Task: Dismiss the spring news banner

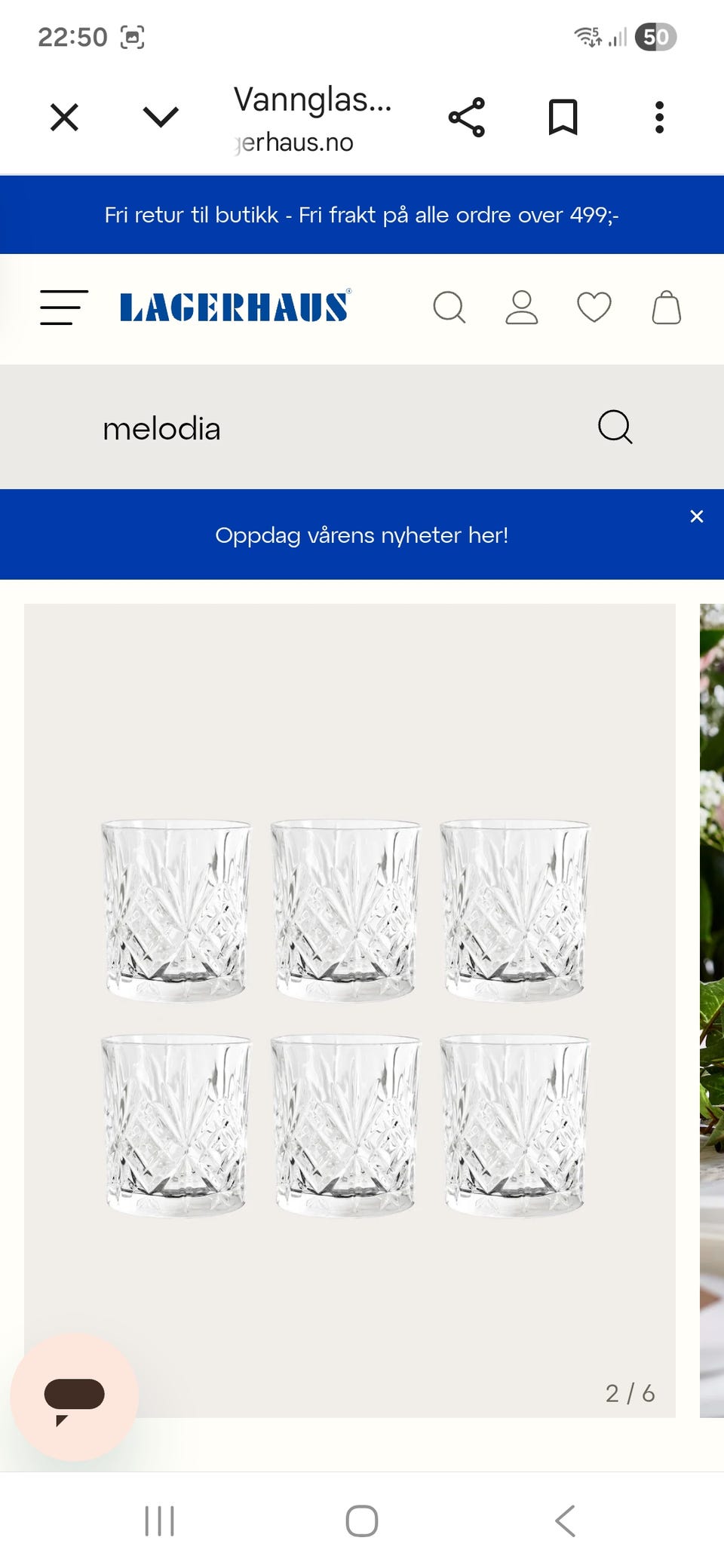Action: [x=696, y=516]
